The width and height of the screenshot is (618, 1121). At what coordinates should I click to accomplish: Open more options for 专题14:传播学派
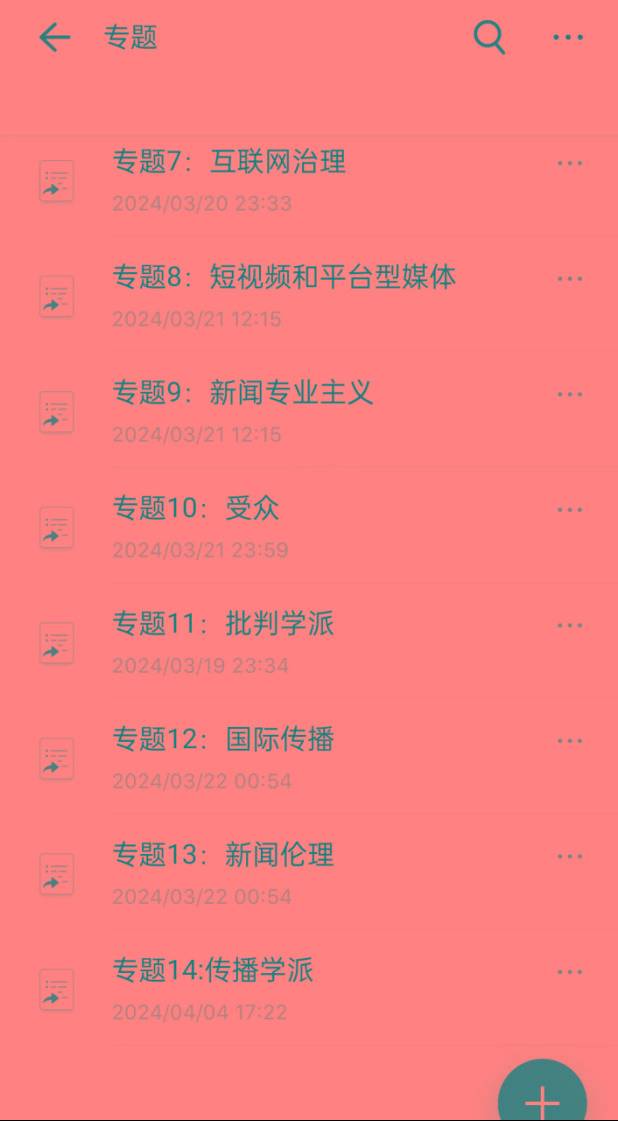(x=569, y=972)
